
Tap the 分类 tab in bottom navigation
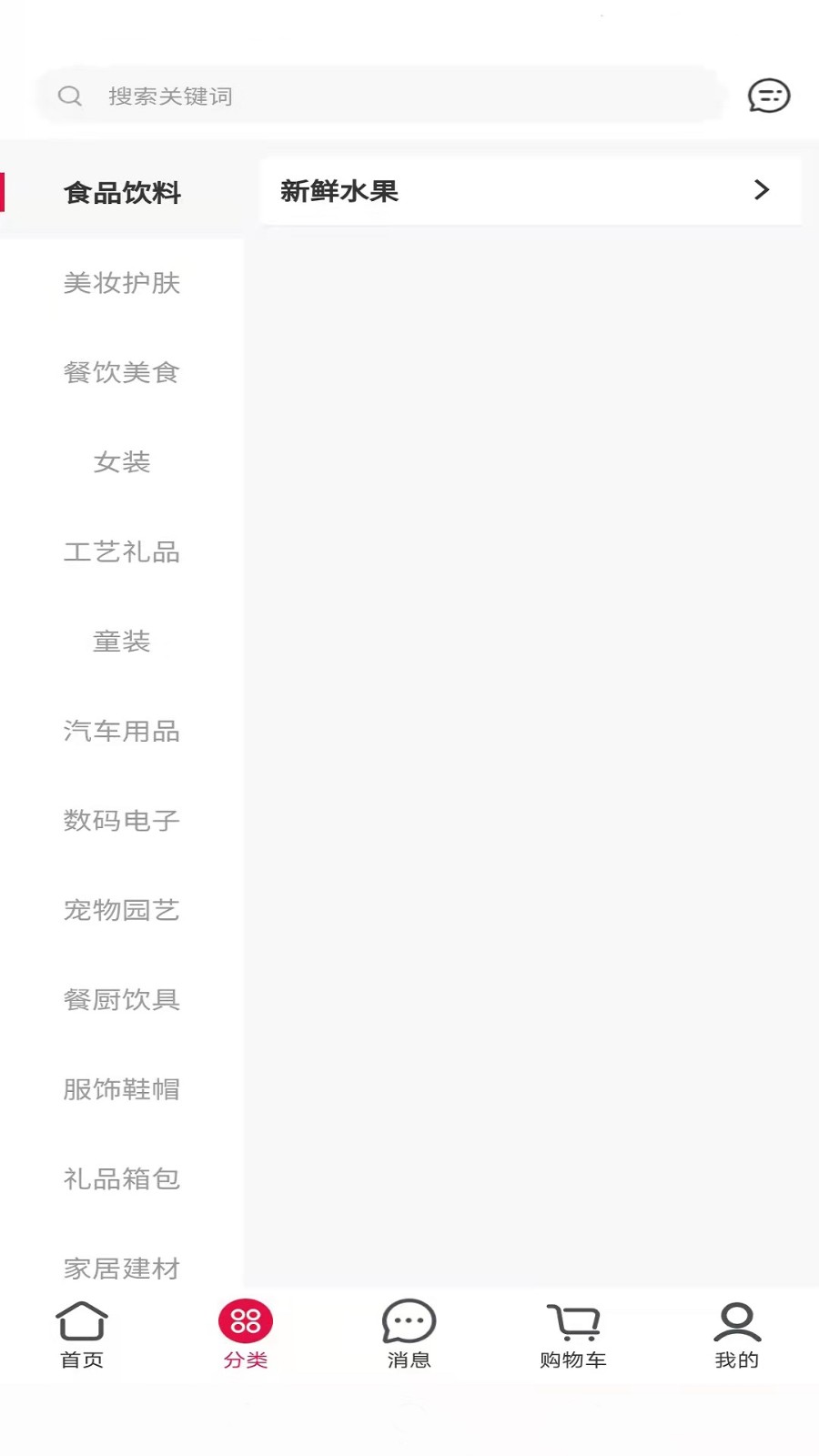pyautogui.click(x=246, y=1334)
